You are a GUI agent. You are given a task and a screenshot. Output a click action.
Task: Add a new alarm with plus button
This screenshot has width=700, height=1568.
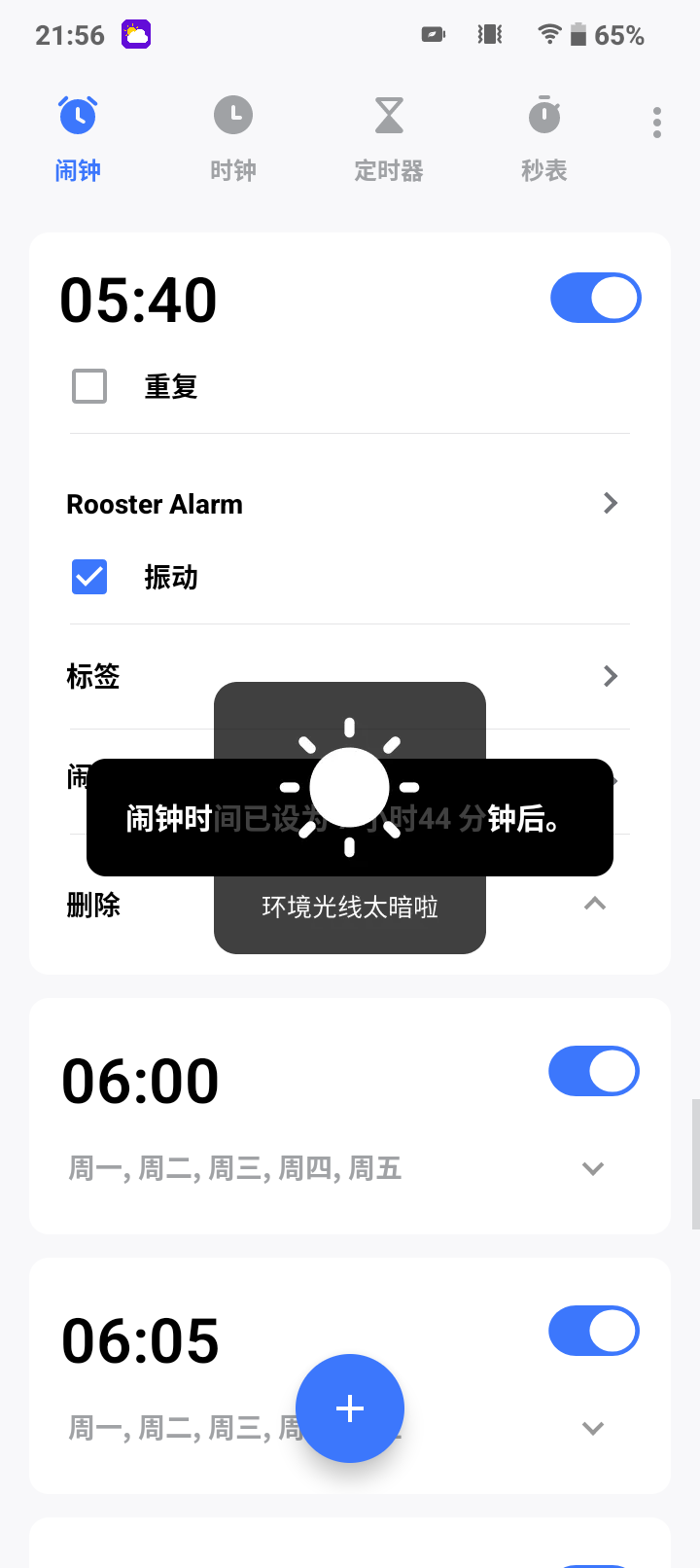coord(350,1408)
